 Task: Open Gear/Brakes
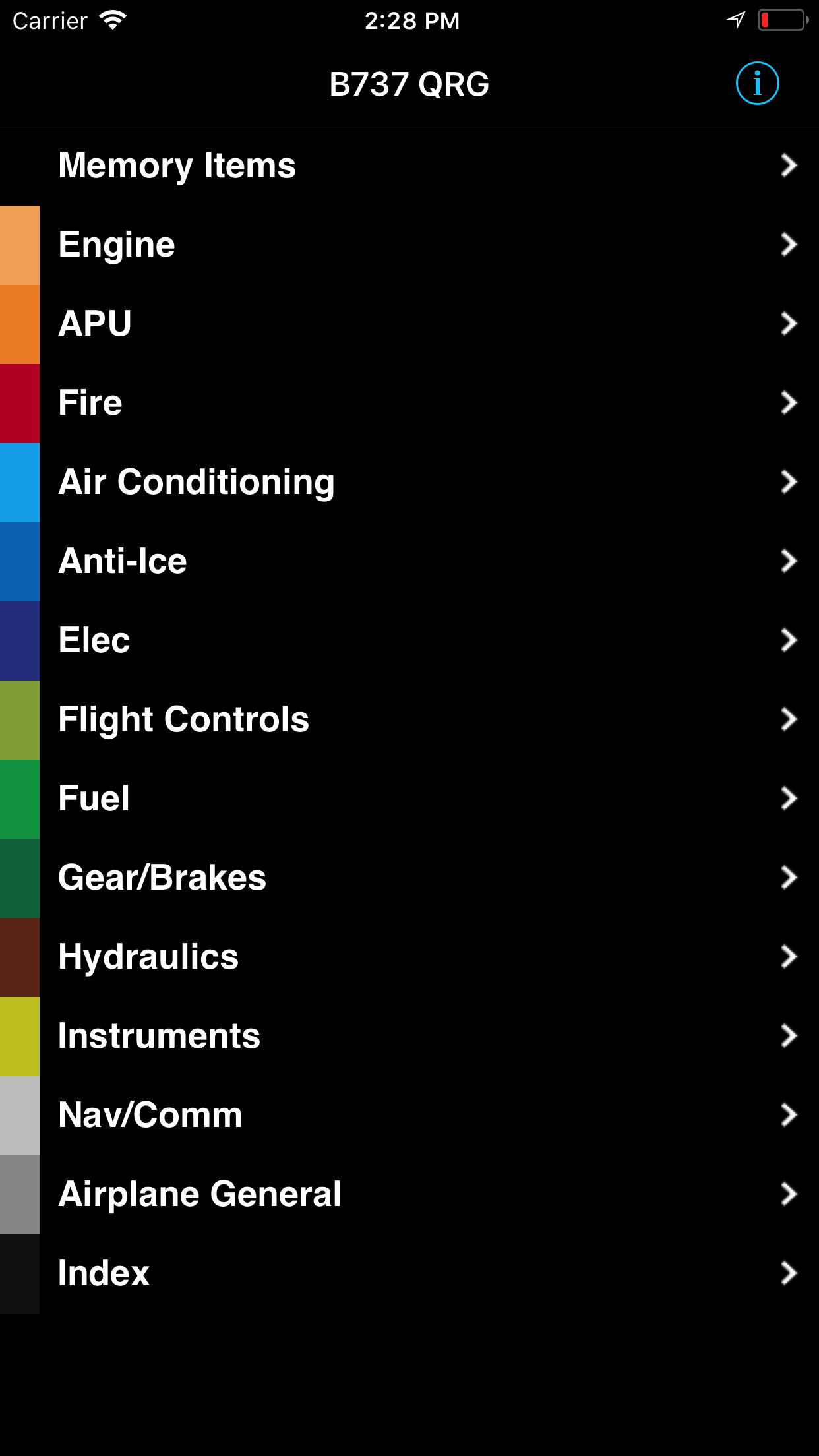(x=409, y=878)
